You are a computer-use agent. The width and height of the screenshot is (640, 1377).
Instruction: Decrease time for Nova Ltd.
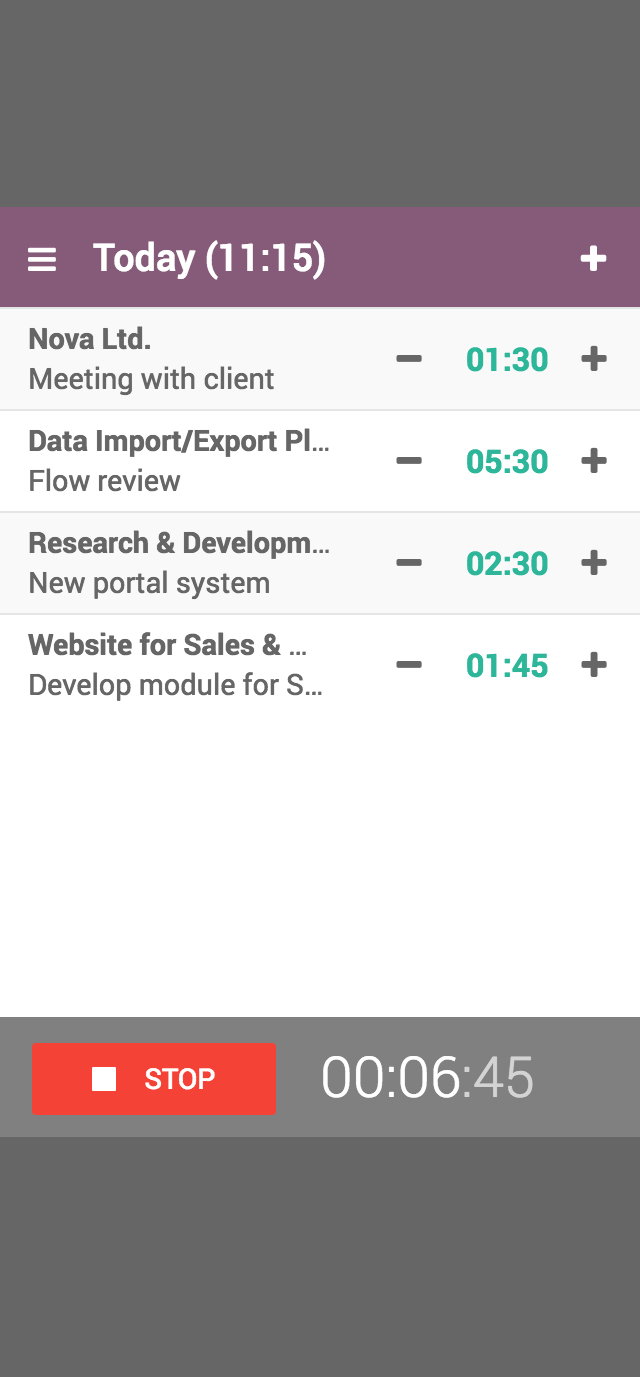point(409,359)
